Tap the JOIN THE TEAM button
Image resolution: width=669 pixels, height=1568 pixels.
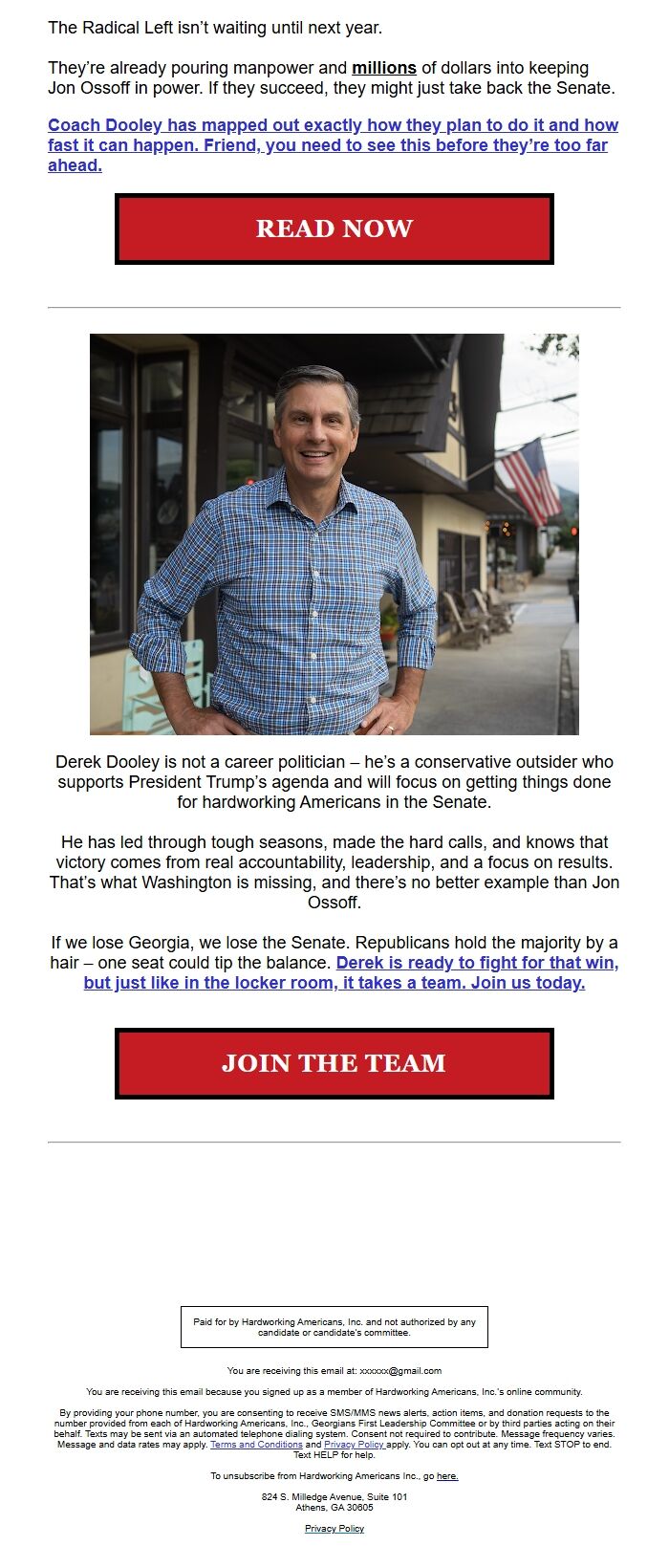[x=334, y=1063]
